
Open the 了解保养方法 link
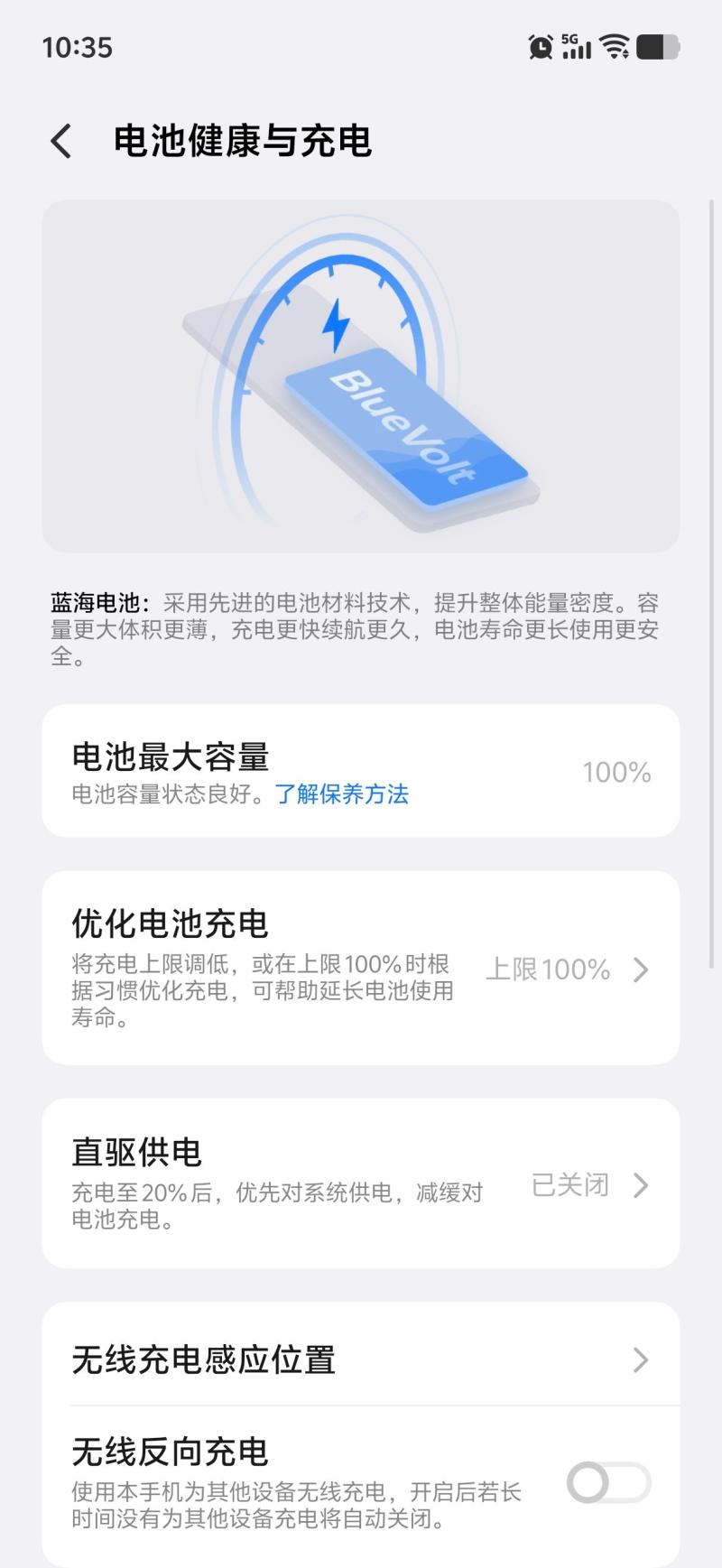[x=342, y=794]
